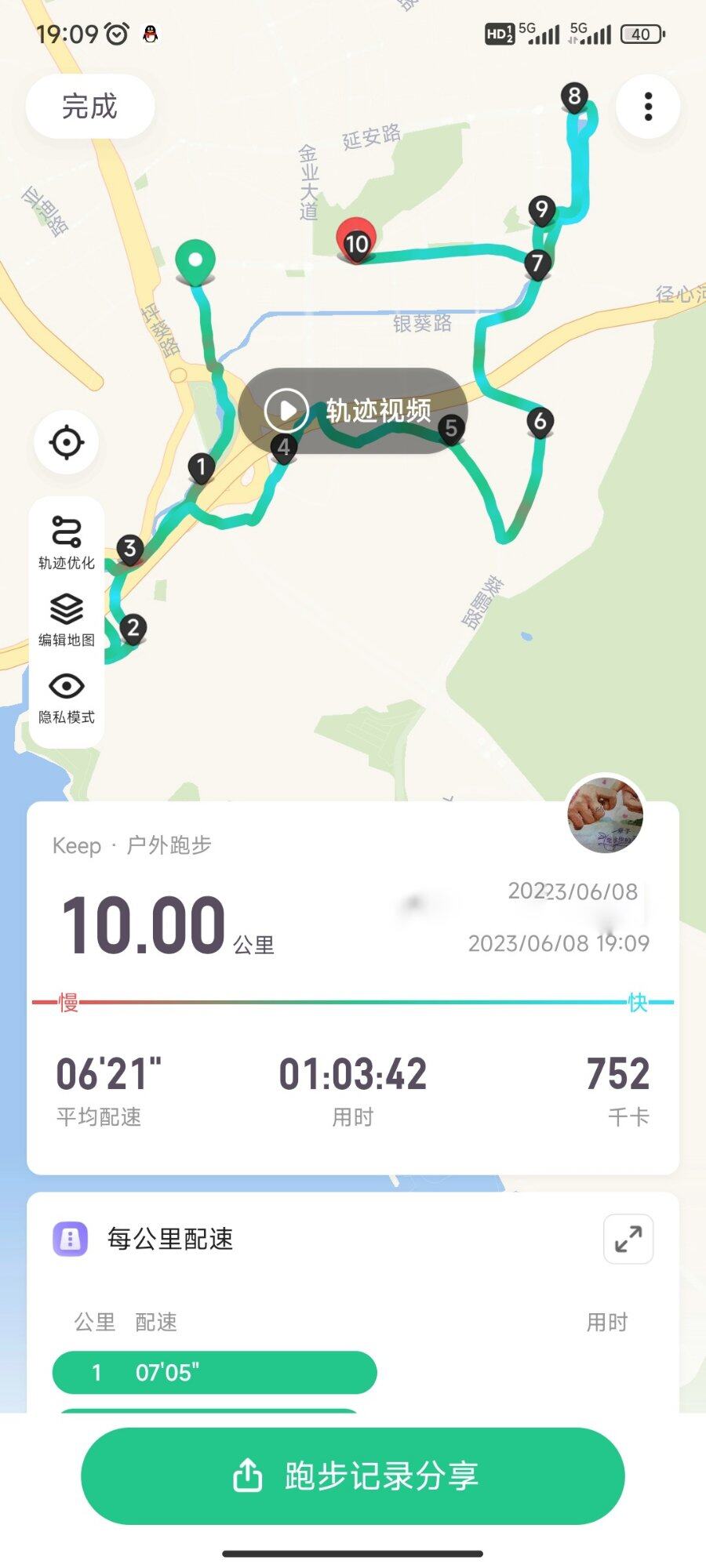The height and width of the screenshot is (1568, 706).
Task: Expand the 每公里配速 pace chart
Action: [x=628, y=1239]
